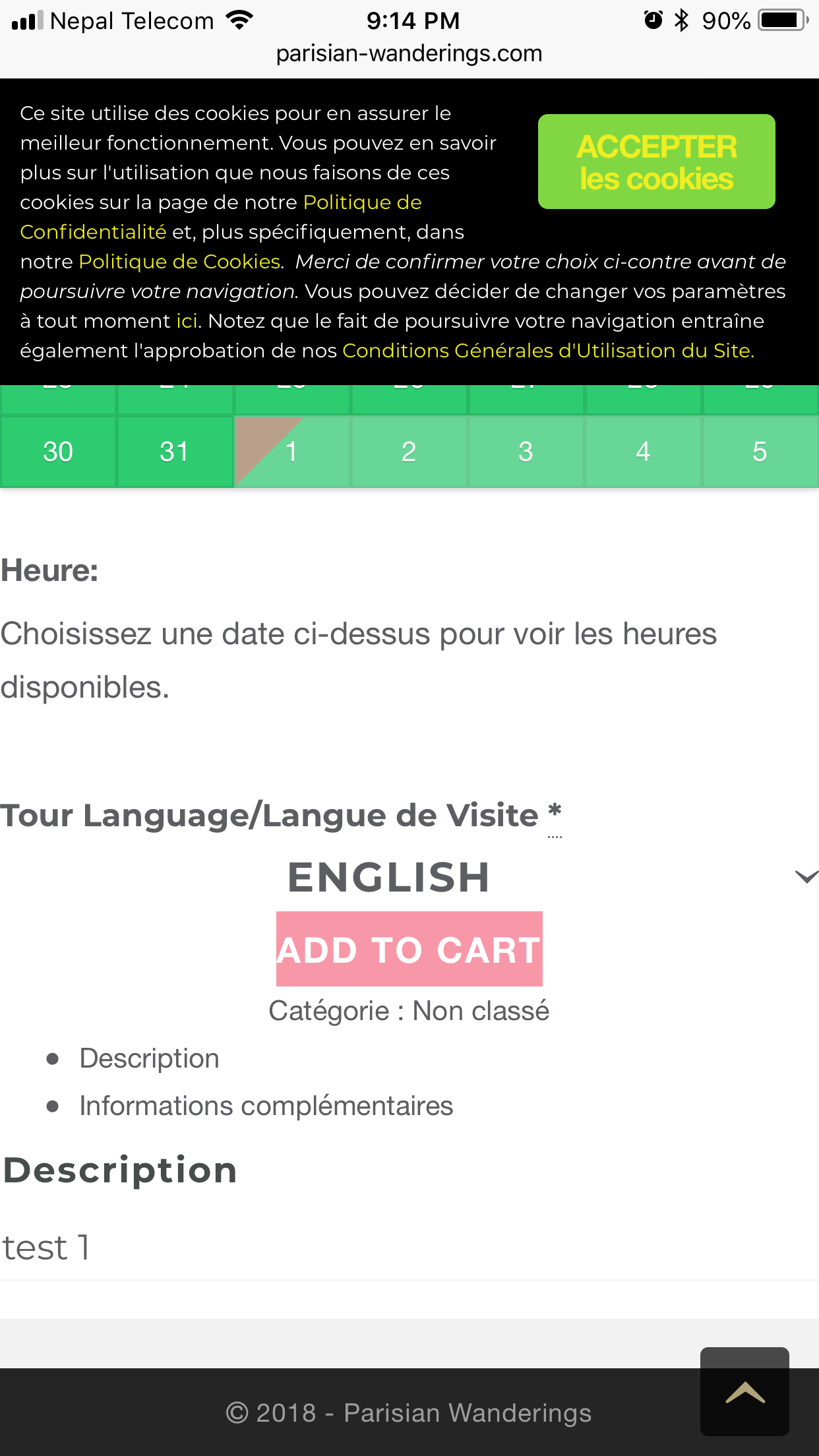
Task: Switch to the Informations complémentaires tab
Action: (x=266, y=1106)
